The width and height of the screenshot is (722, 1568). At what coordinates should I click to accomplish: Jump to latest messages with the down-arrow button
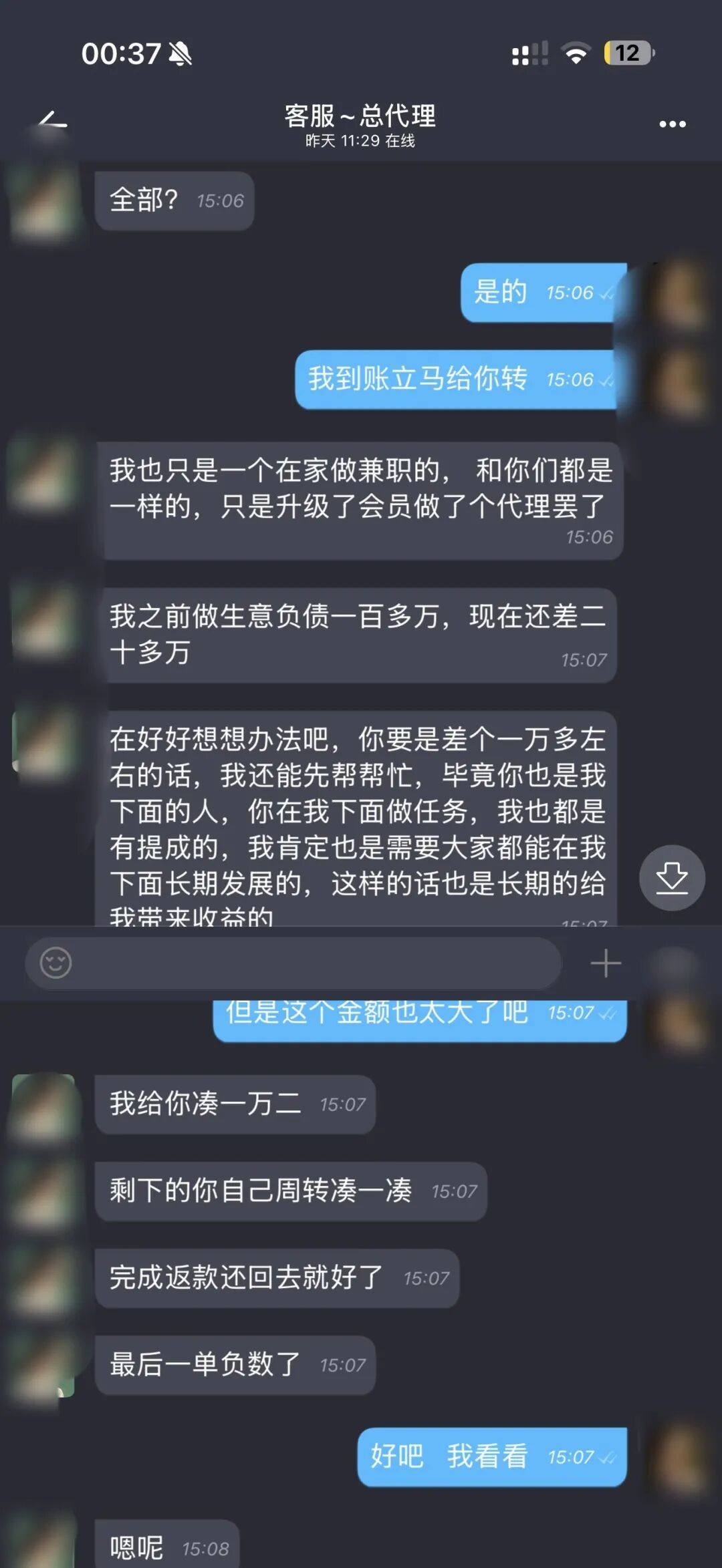point(671,877)
